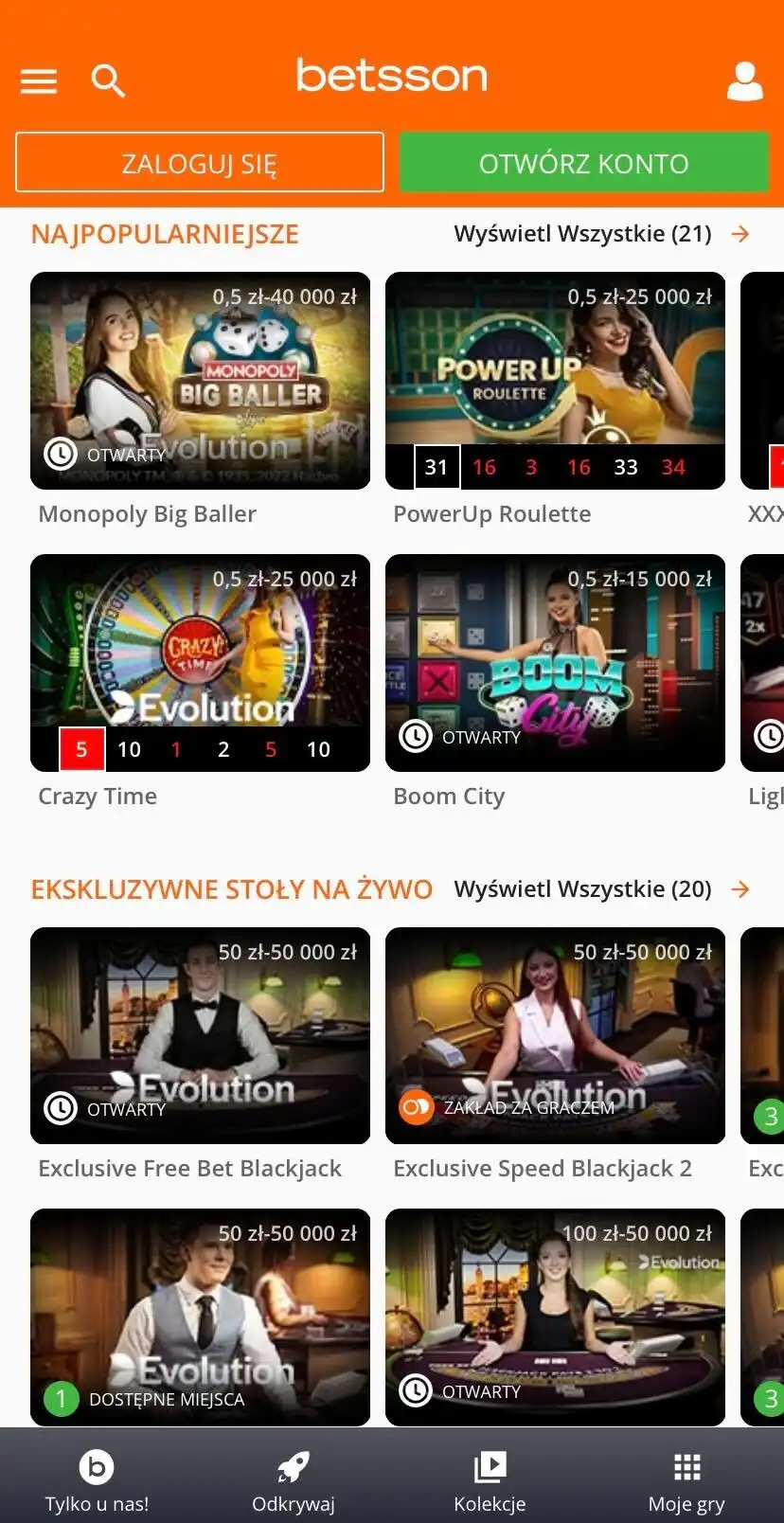
Task: View all 20 Ekskluzywne stoły na żywo
Action: click(600, 889)
